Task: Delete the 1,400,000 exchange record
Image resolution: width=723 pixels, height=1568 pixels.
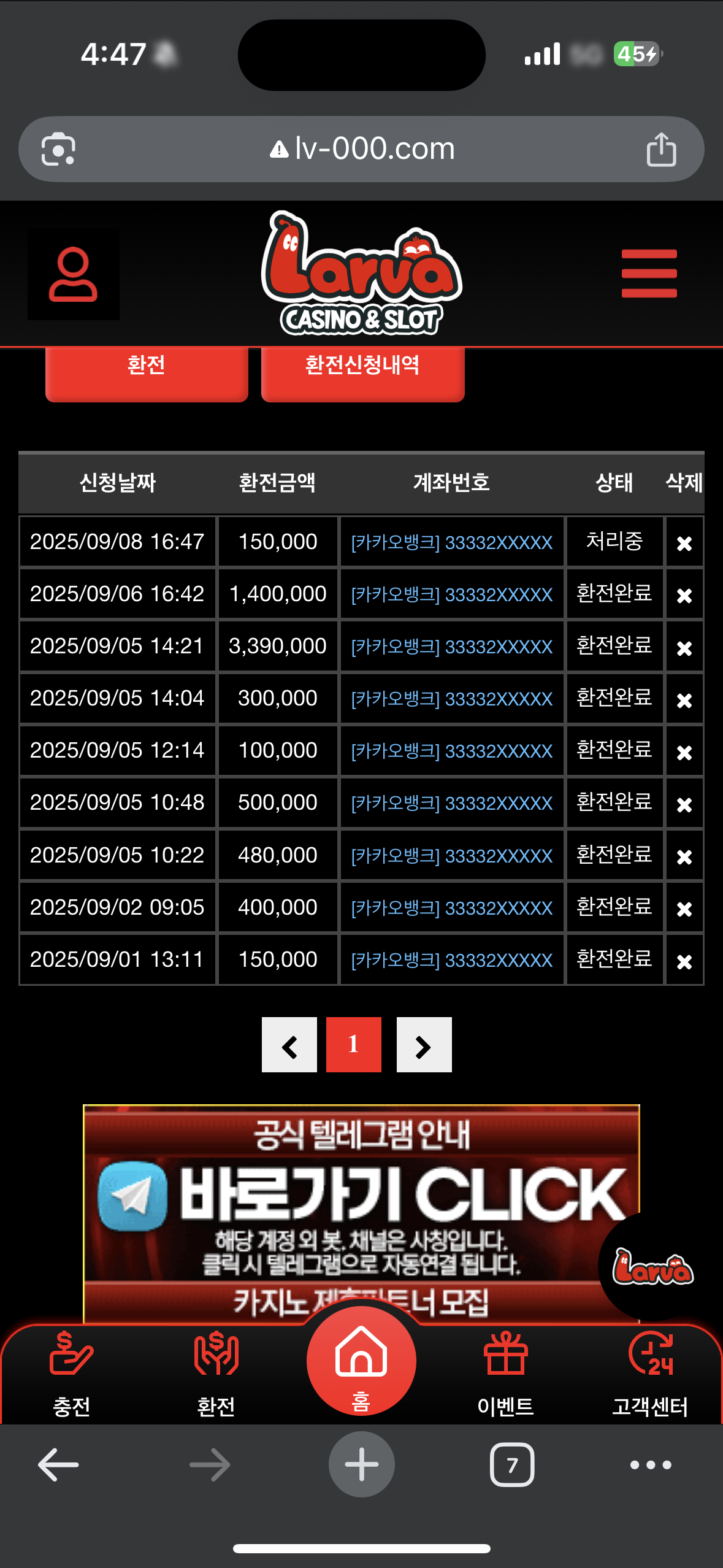Action: (684, 595)
